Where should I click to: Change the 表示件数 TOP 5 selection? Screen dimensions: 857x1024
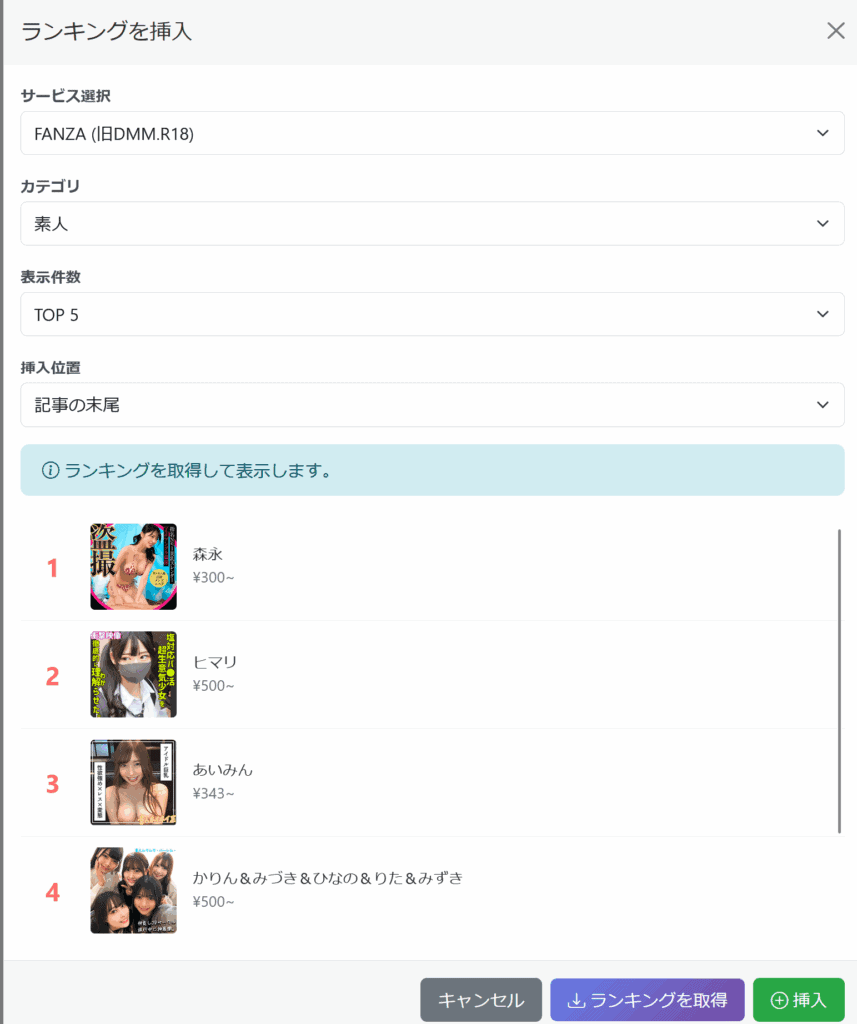(432, 314)
